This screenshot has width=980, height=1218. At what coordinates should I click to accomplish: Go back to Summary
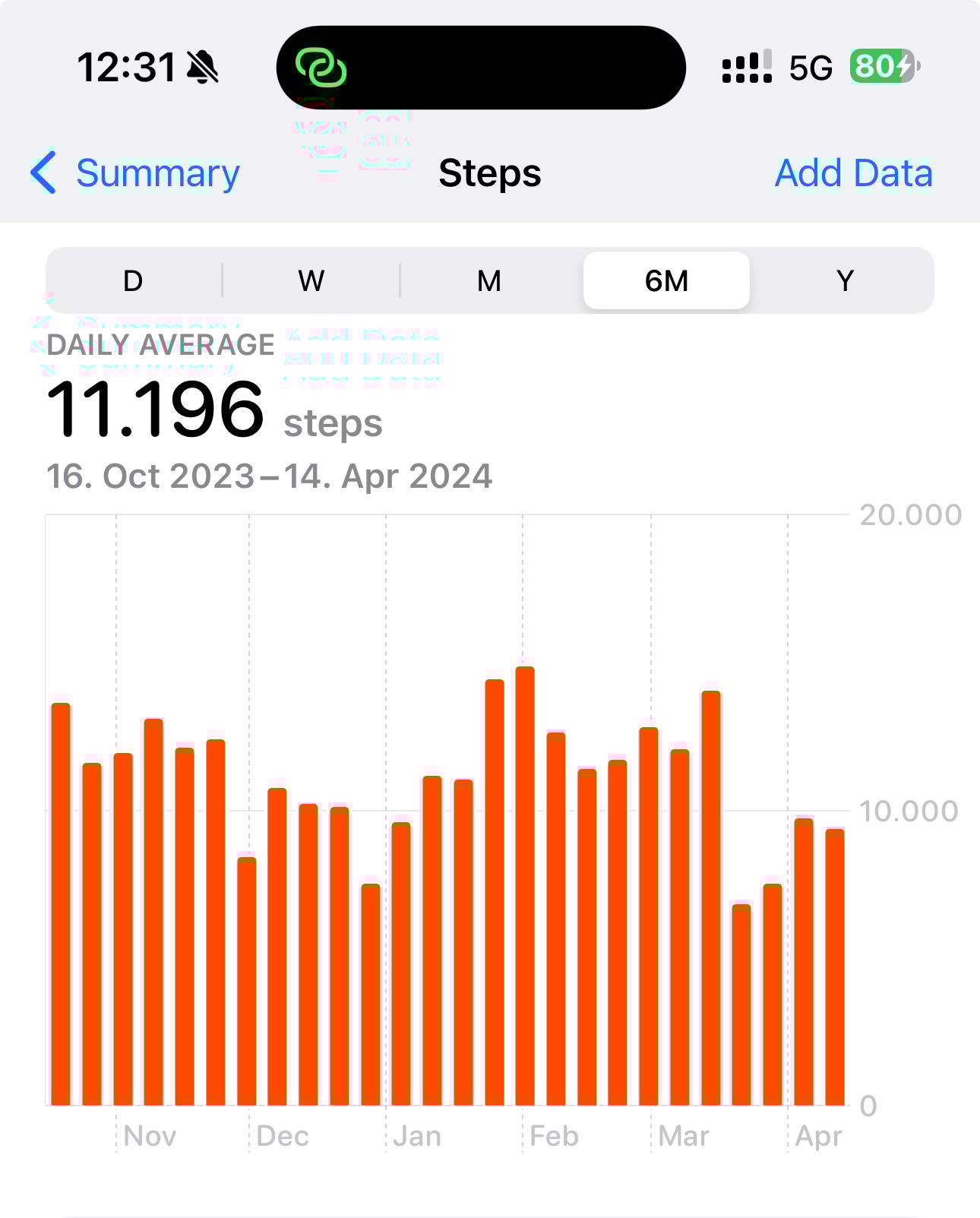pos(137,173)
